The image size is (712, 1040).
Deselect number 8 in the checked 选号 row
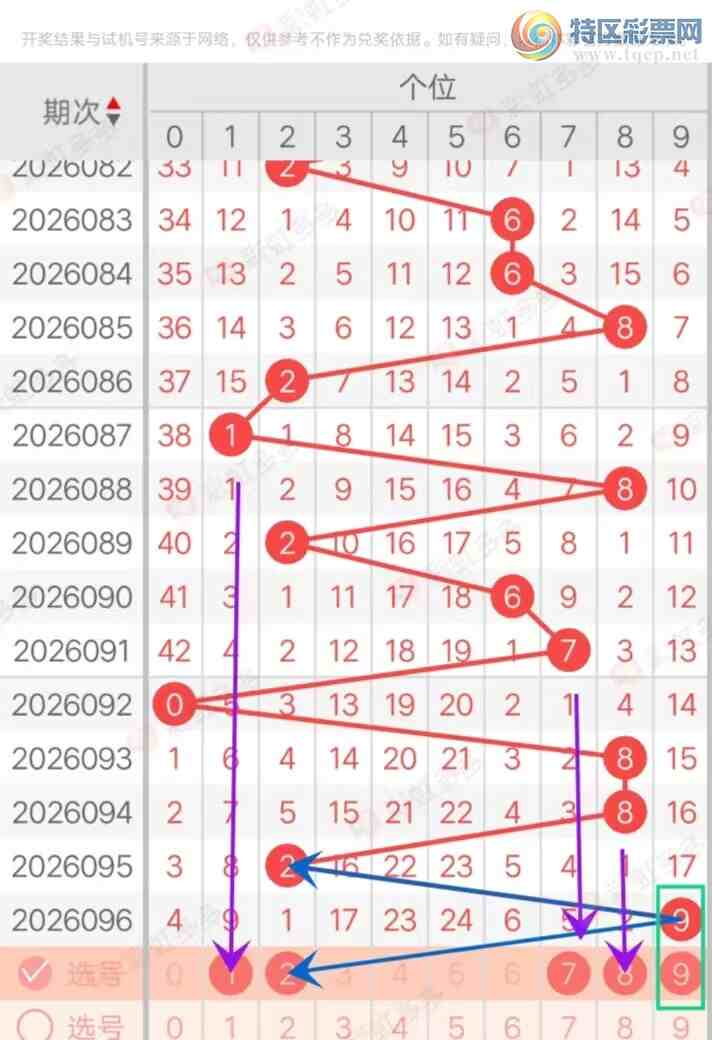[x=625, y=974]
